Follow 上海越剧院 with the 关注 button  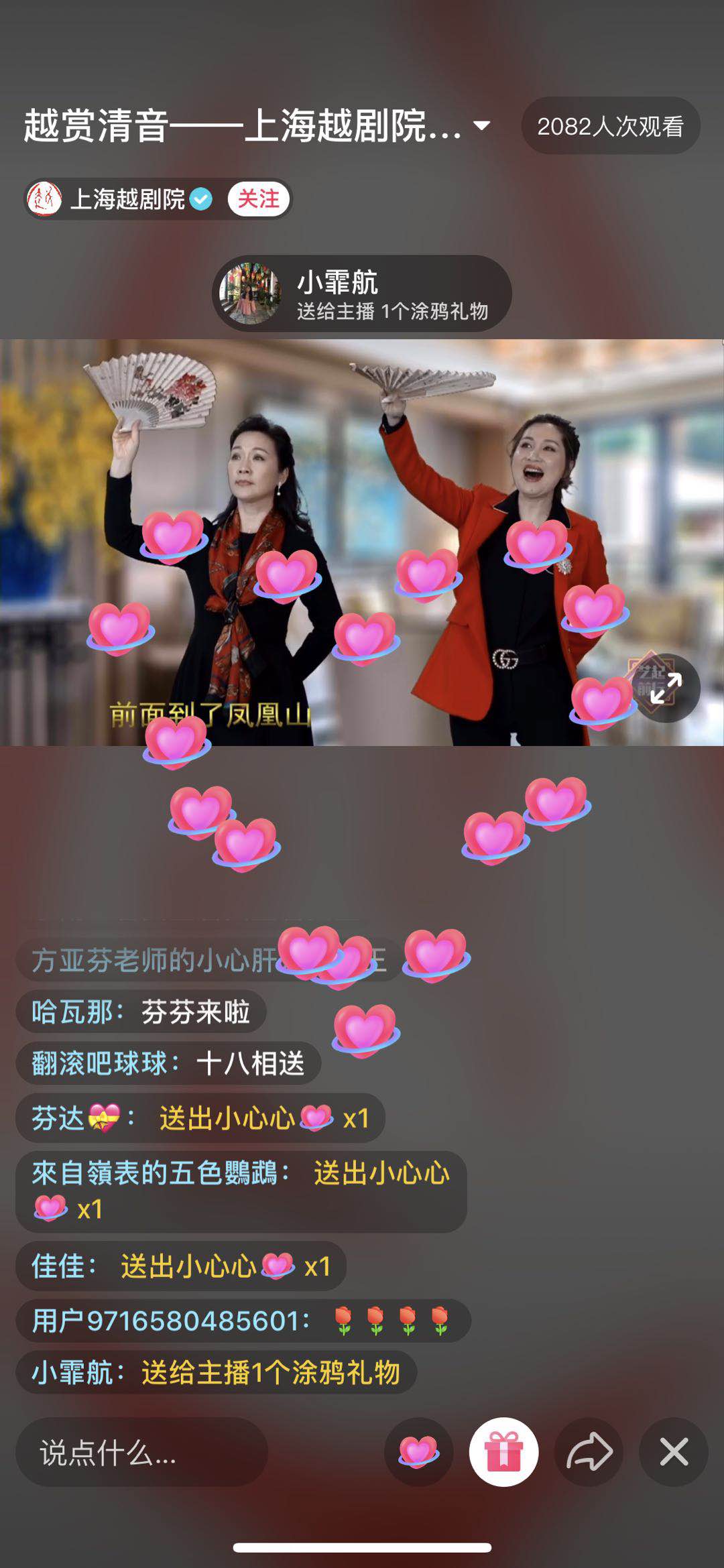click(258, 199)
